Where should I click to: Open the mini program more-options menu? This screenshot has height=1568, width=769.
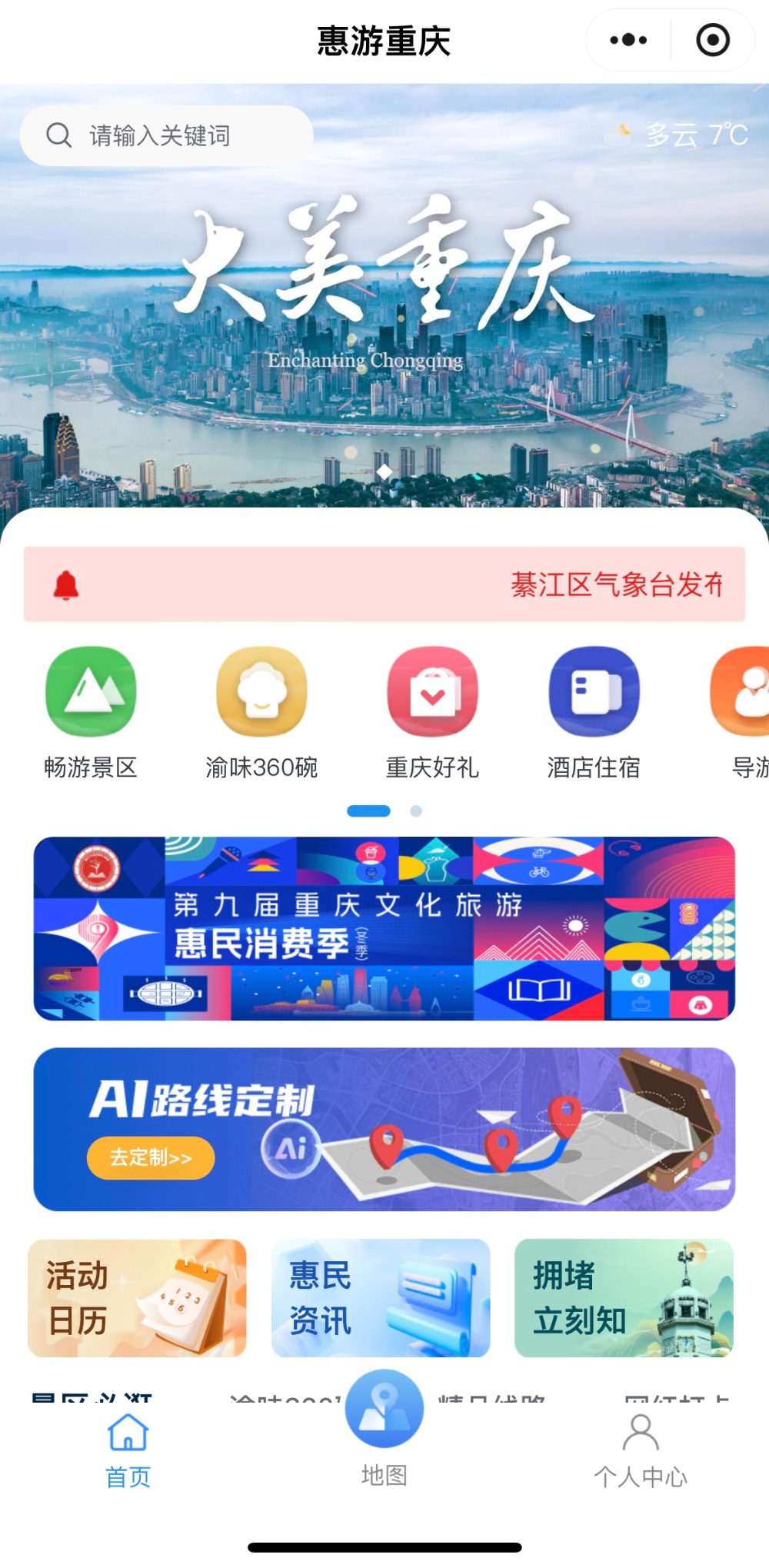tap(628, 40)
